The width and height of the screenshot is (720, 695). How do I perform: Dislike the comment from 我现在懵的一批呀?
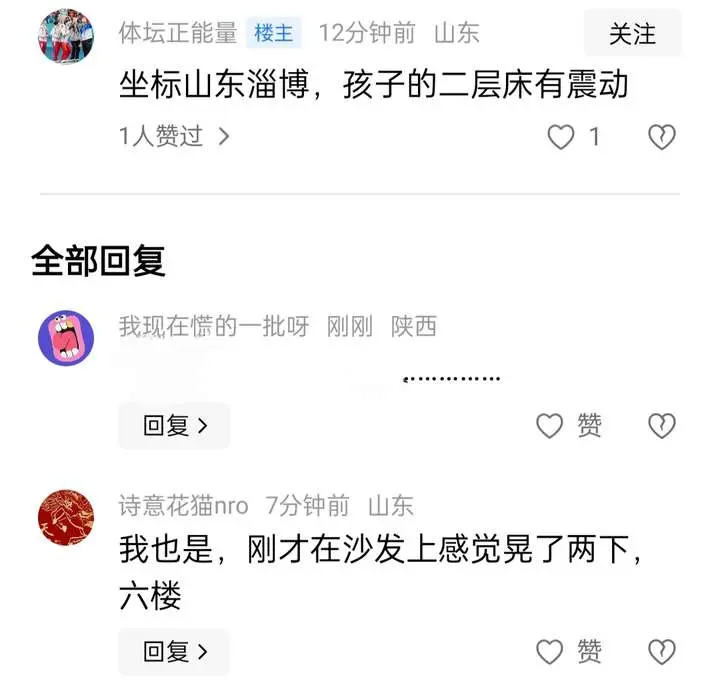point(662,426)
